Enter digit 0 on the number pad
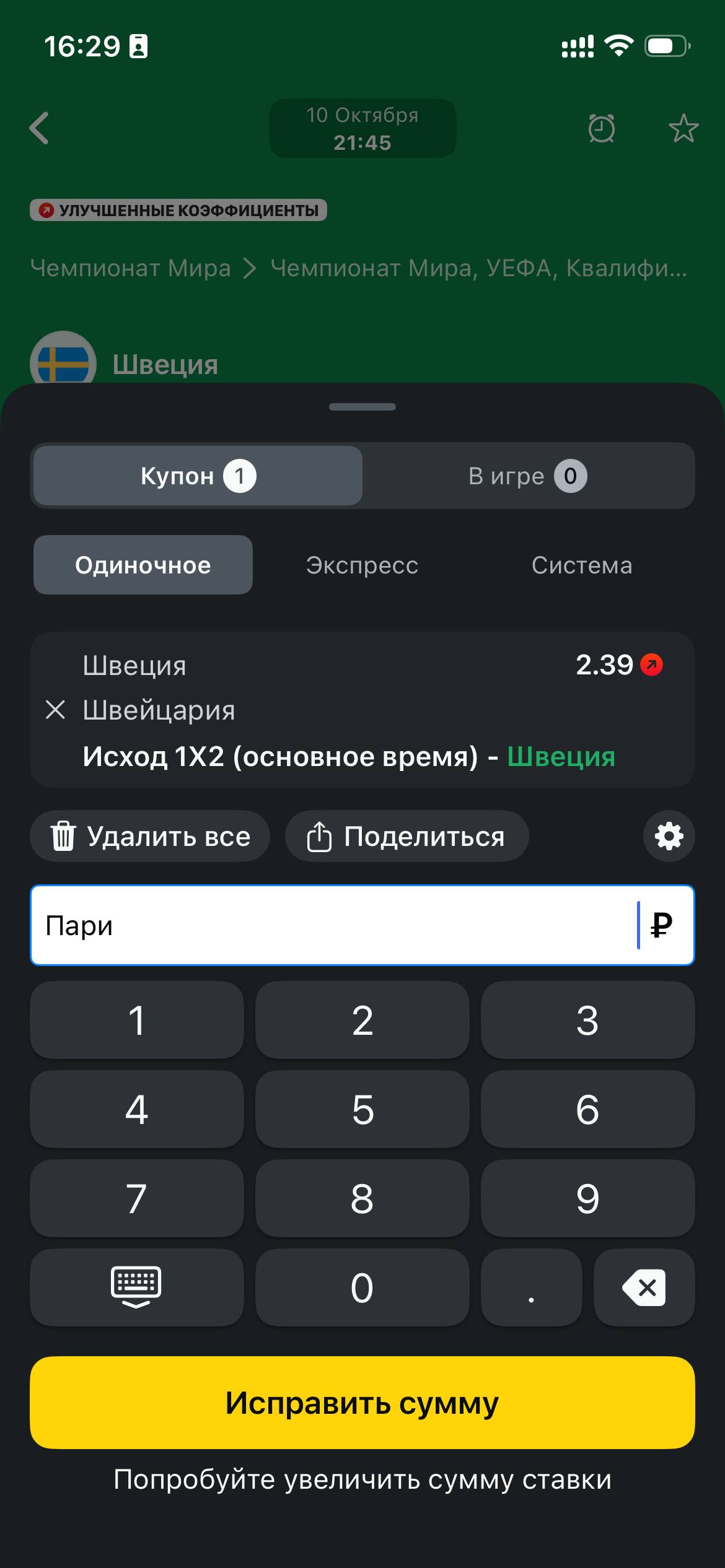This screenshot has width=725, height=1568. pyautogui.click(x=362, y=1287)
